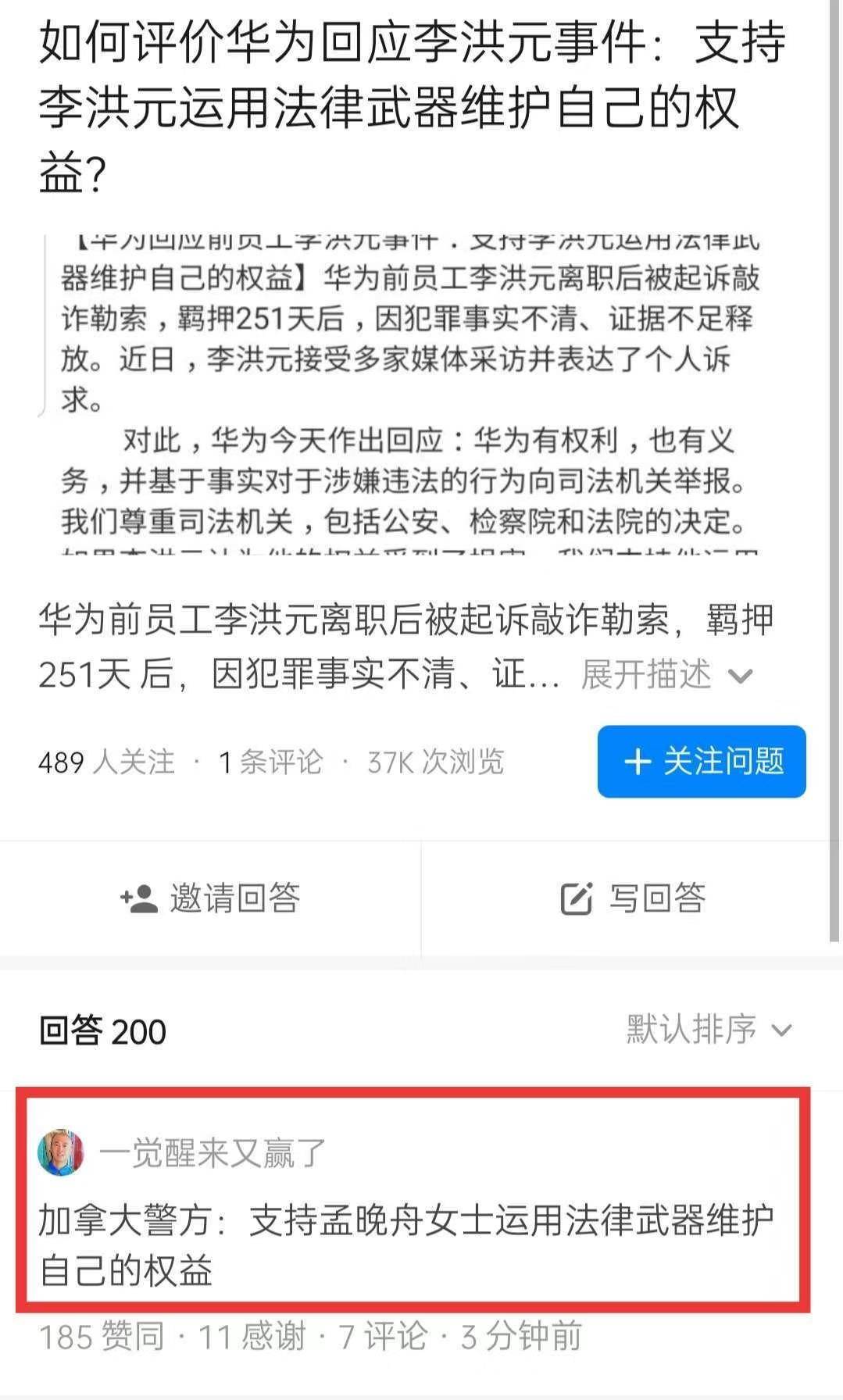Write an answer via 写回答
This screenshot has height=1400, width=843.
tap(633, 898)
